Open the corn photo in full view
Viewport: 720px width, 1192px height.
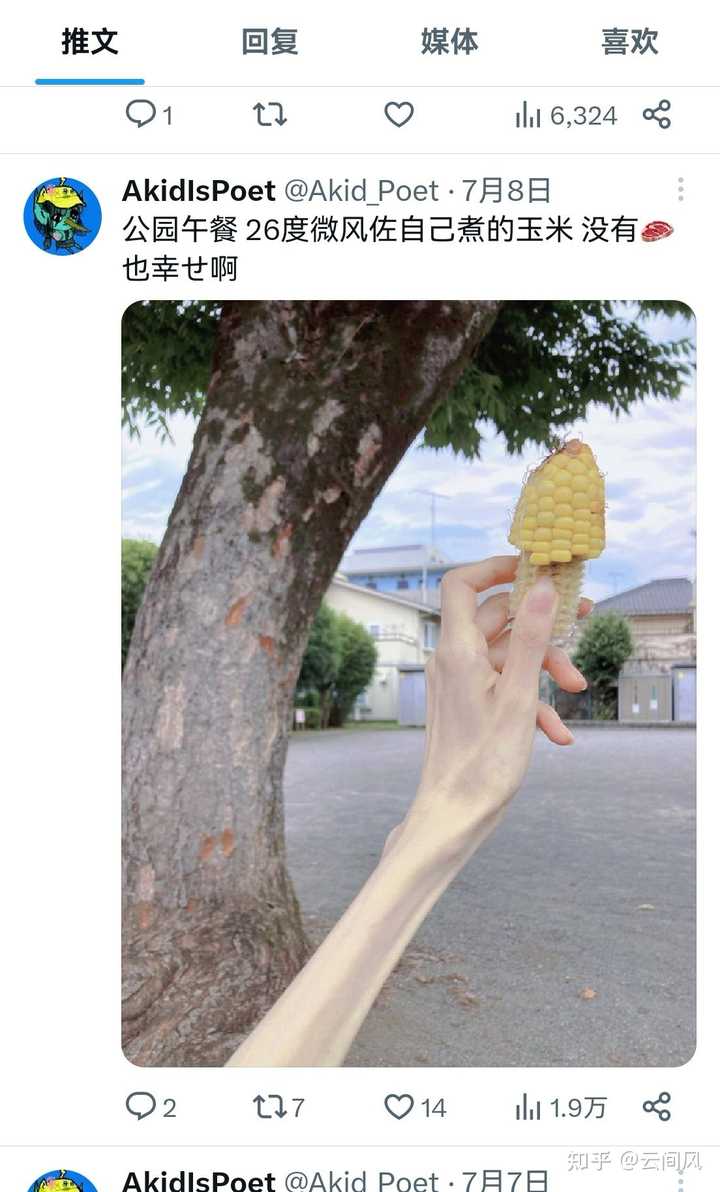tap(408, 683)
